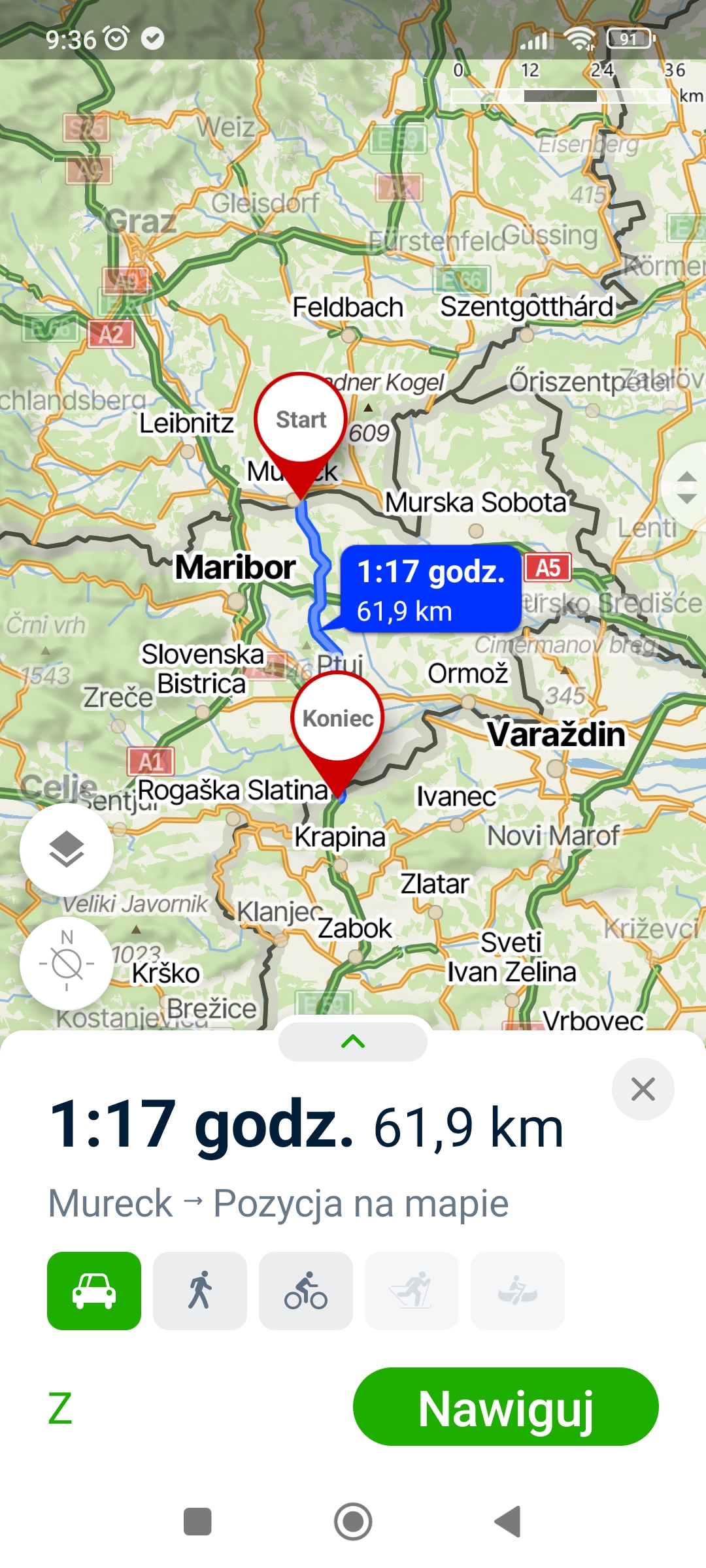Switch to bicycle routing mode

pyautogui.click(x=306, y=1291)
